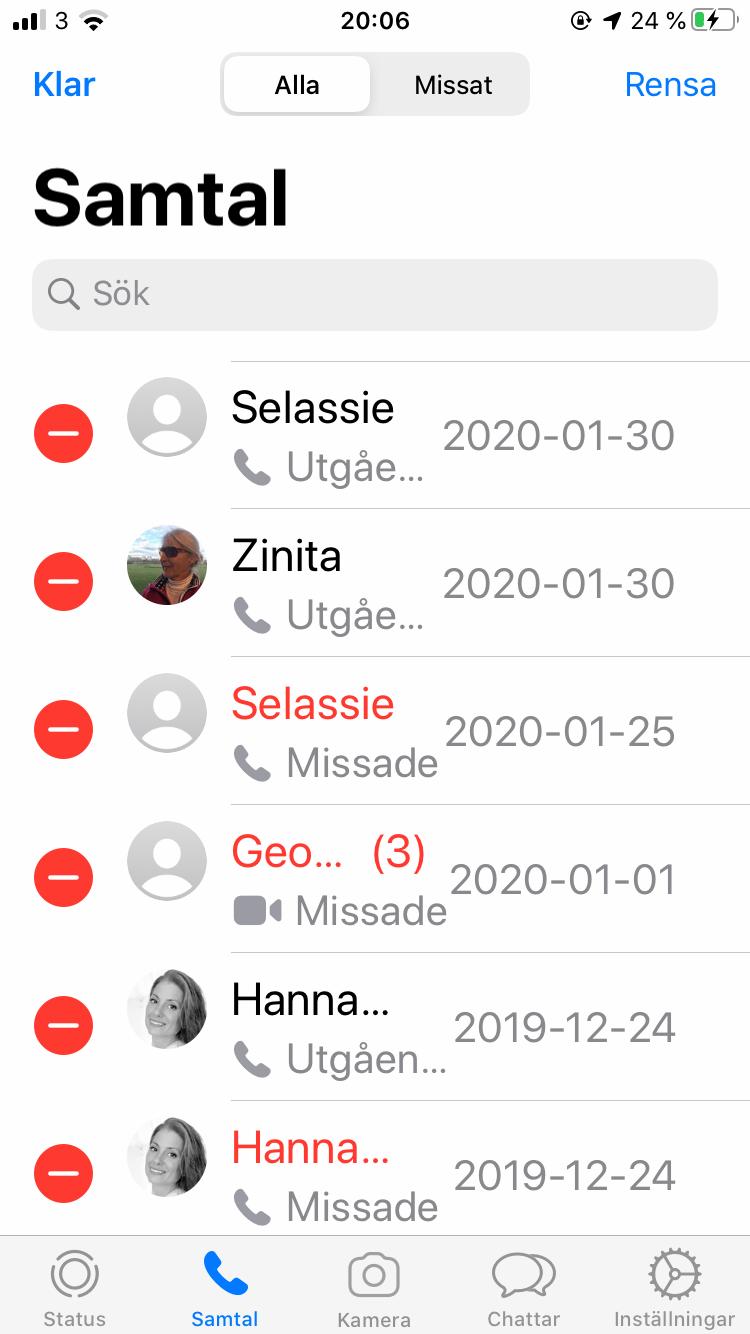The image size is (750, 1334).
Task: Delete Selassie's missed call from 2020-01-25
Action: (x=63, y=729)
